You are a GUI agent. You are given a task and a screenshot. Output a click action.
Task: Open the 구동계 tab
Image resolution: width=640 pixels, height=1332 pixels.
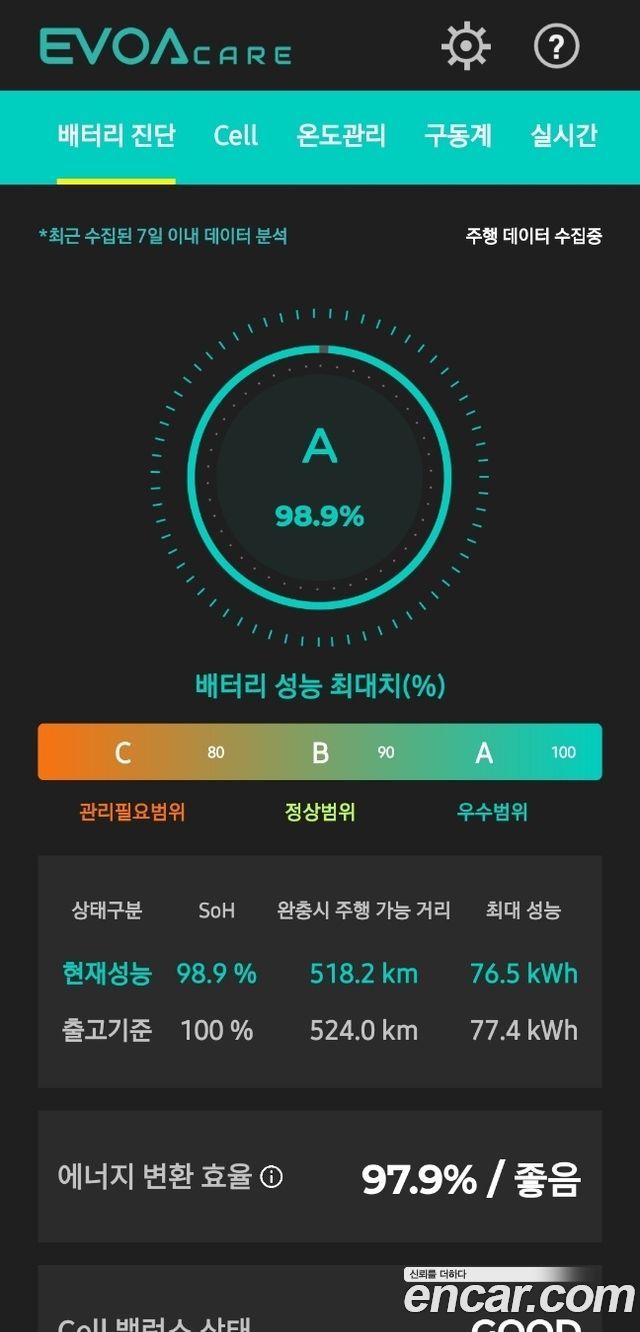click(458, 136)
